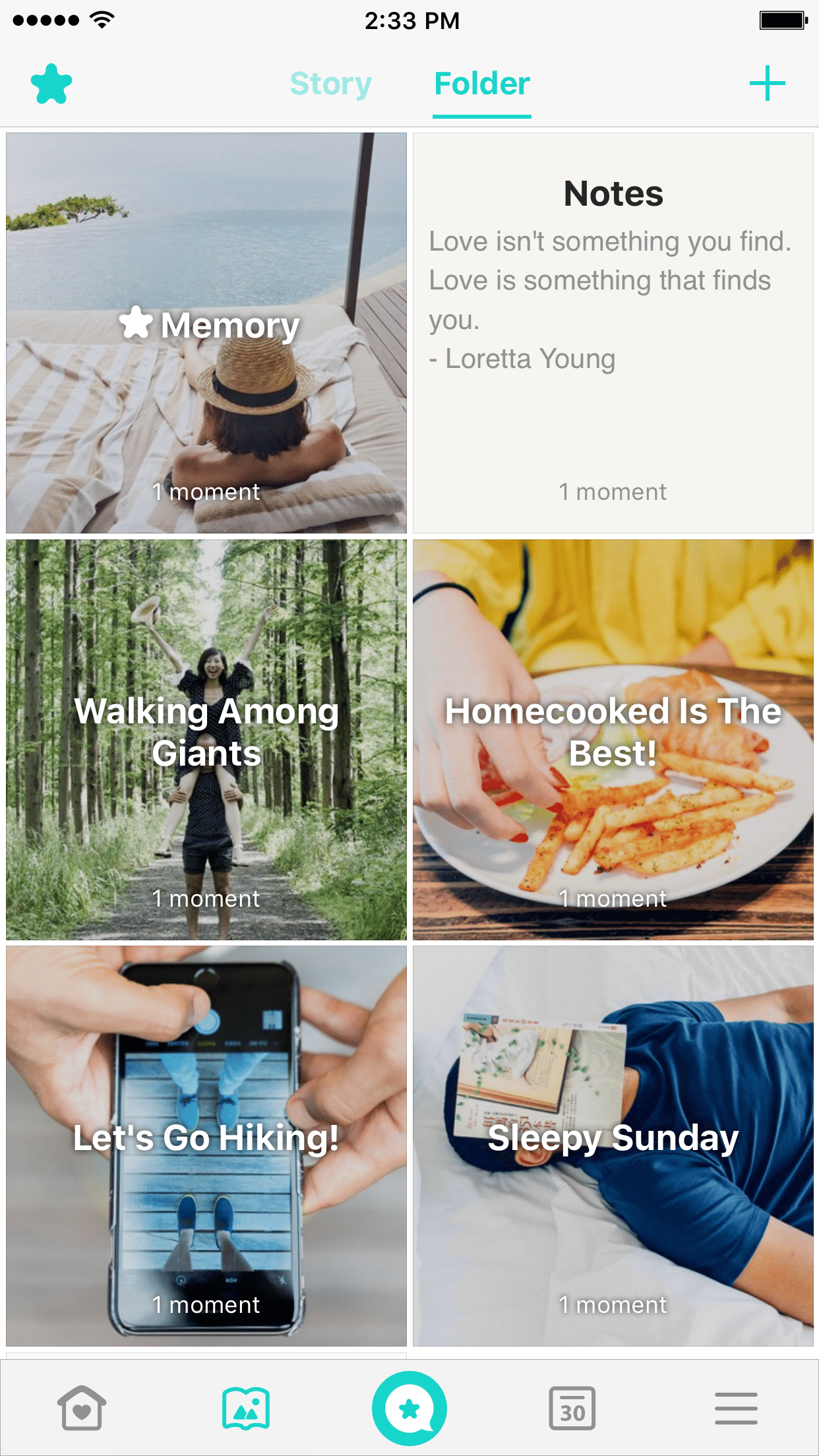Screen dimensions: 819x1456
Task: Open the hamburger menu tab
Action: pos(736,1409)
